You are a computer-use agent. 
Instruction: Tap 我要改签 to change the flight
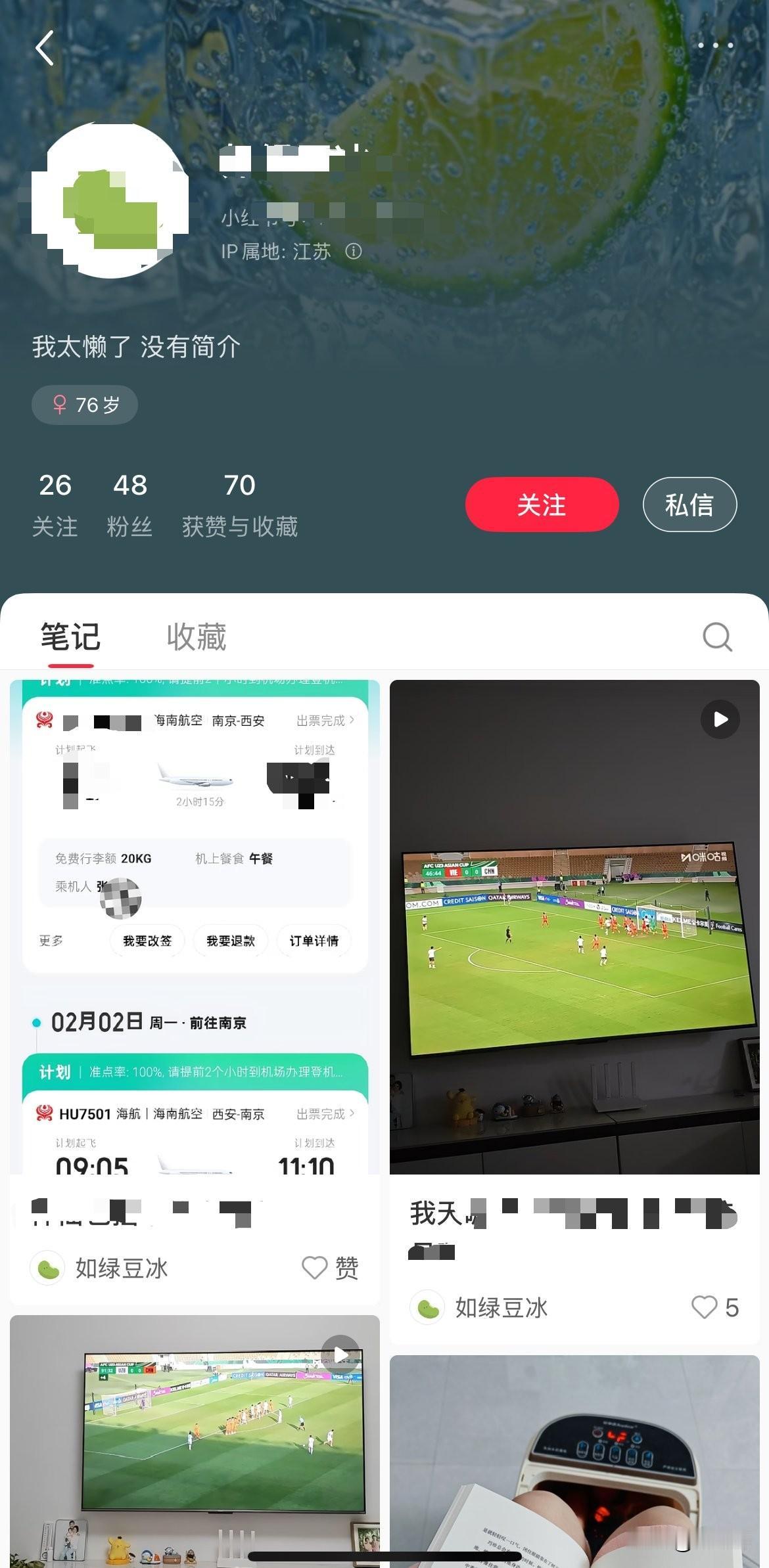click(147, 941)
